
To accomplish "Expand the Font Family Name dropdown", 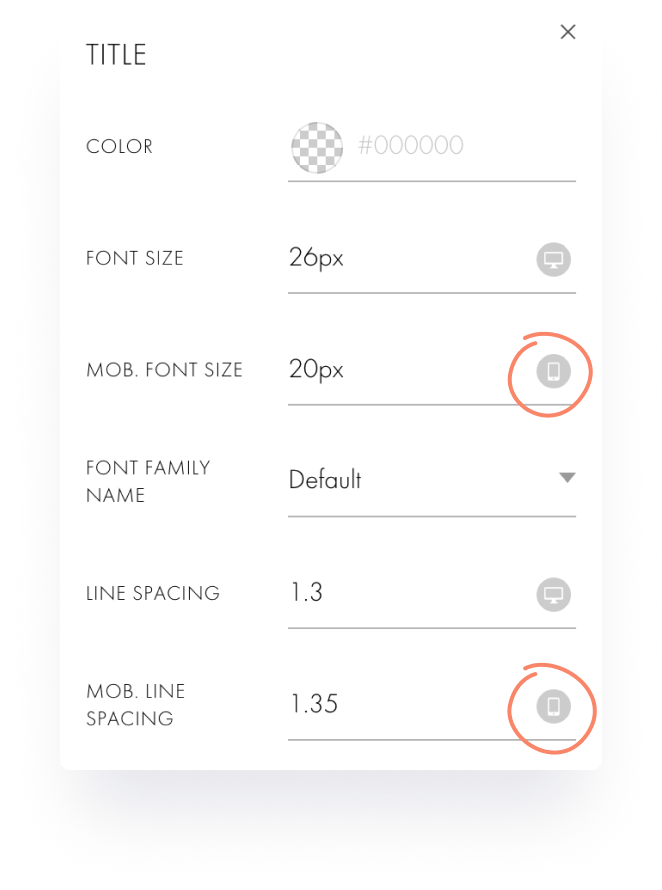I will (567, 478).
